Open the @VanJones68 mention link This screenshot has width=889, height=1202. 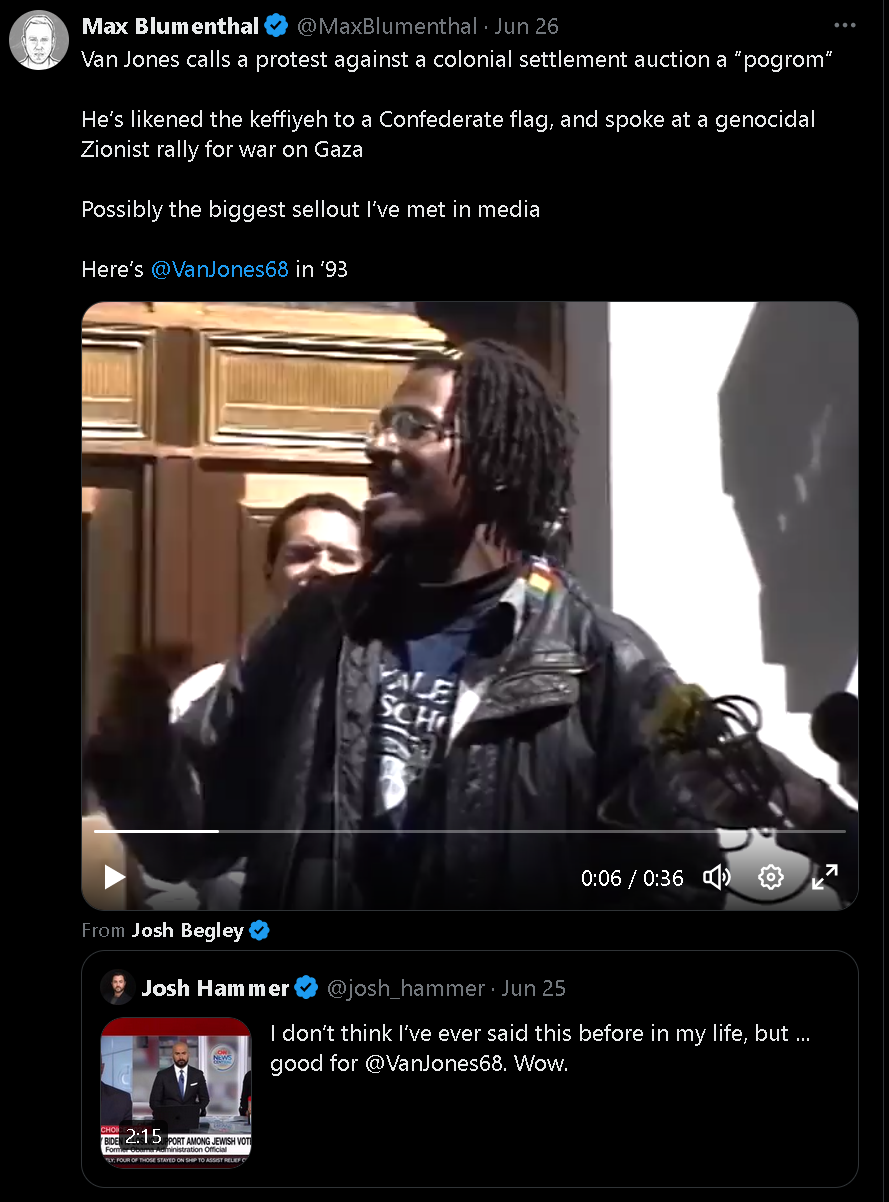tap(219, 269)
